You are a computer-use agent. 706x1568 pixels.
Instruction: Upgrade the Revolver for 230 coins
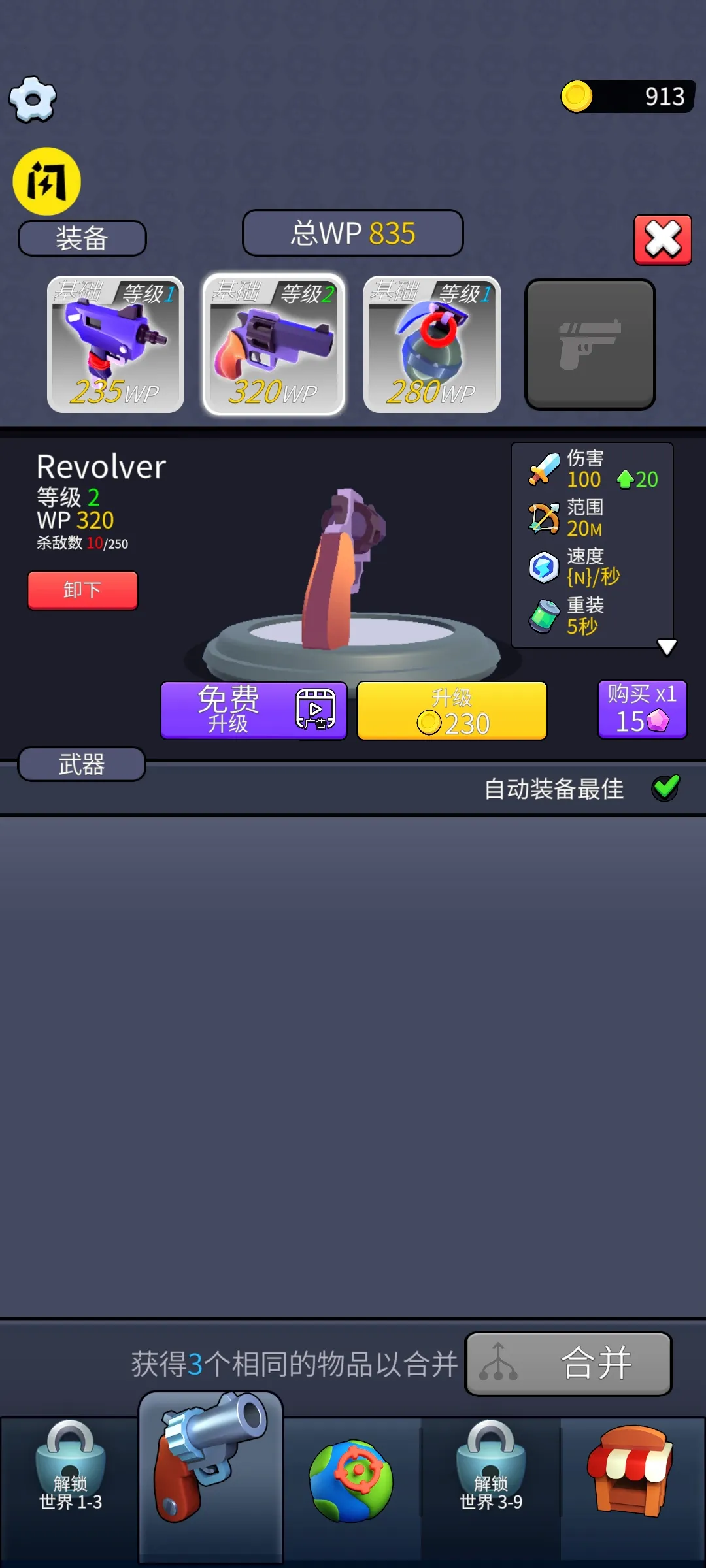452,710
